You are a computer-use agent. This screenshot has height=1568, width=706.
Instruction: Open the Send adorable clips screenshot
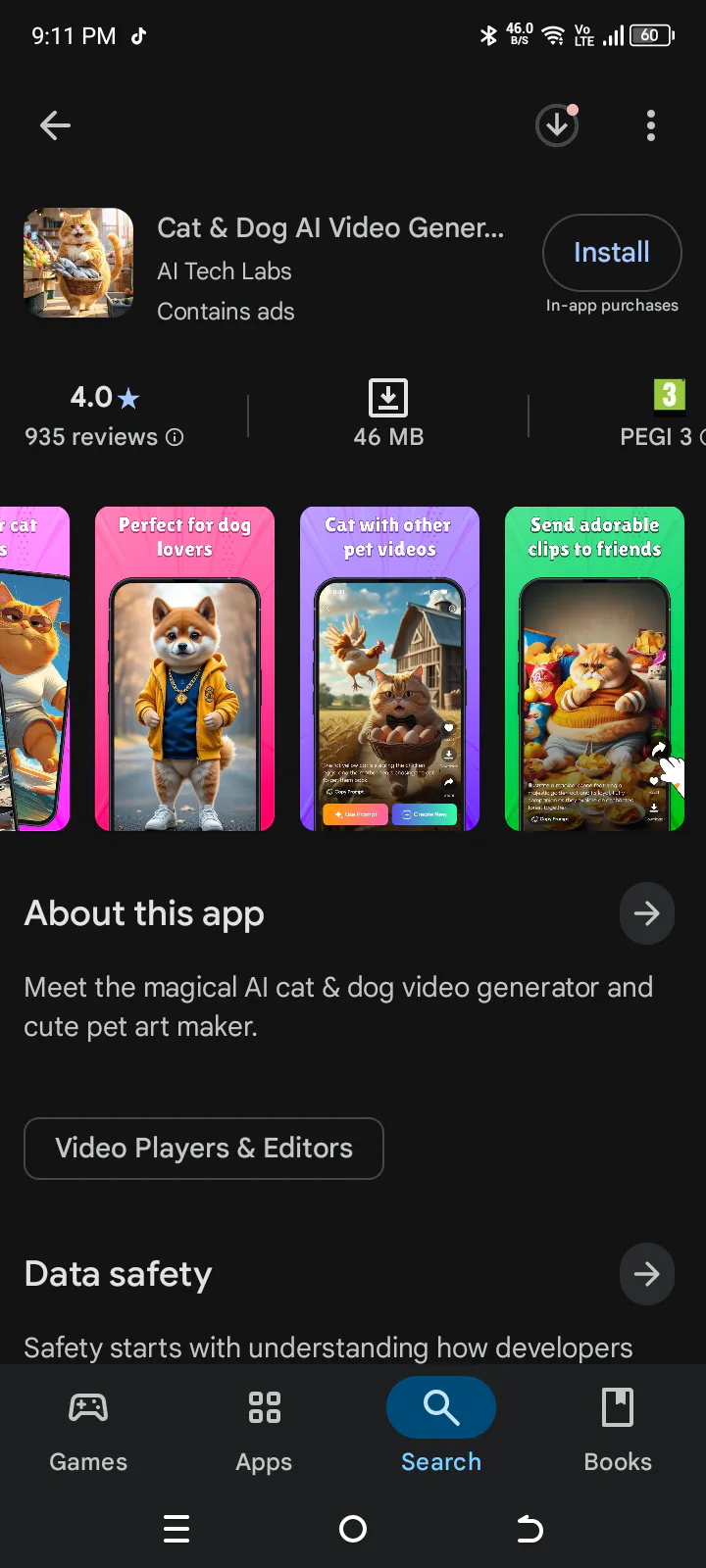click(x=594, y=668)
